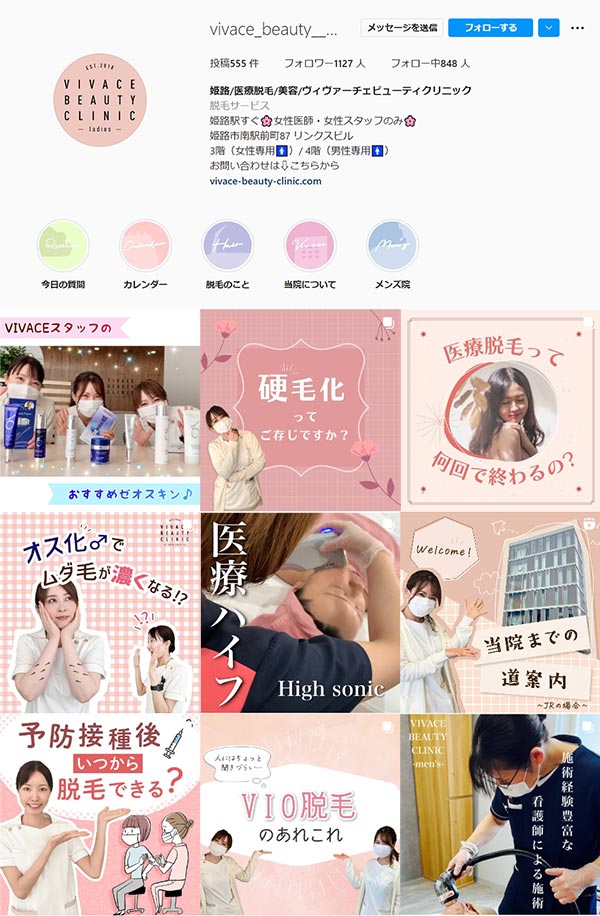
Task: Follow the account with フォローする
Action: tap(490, 28)
